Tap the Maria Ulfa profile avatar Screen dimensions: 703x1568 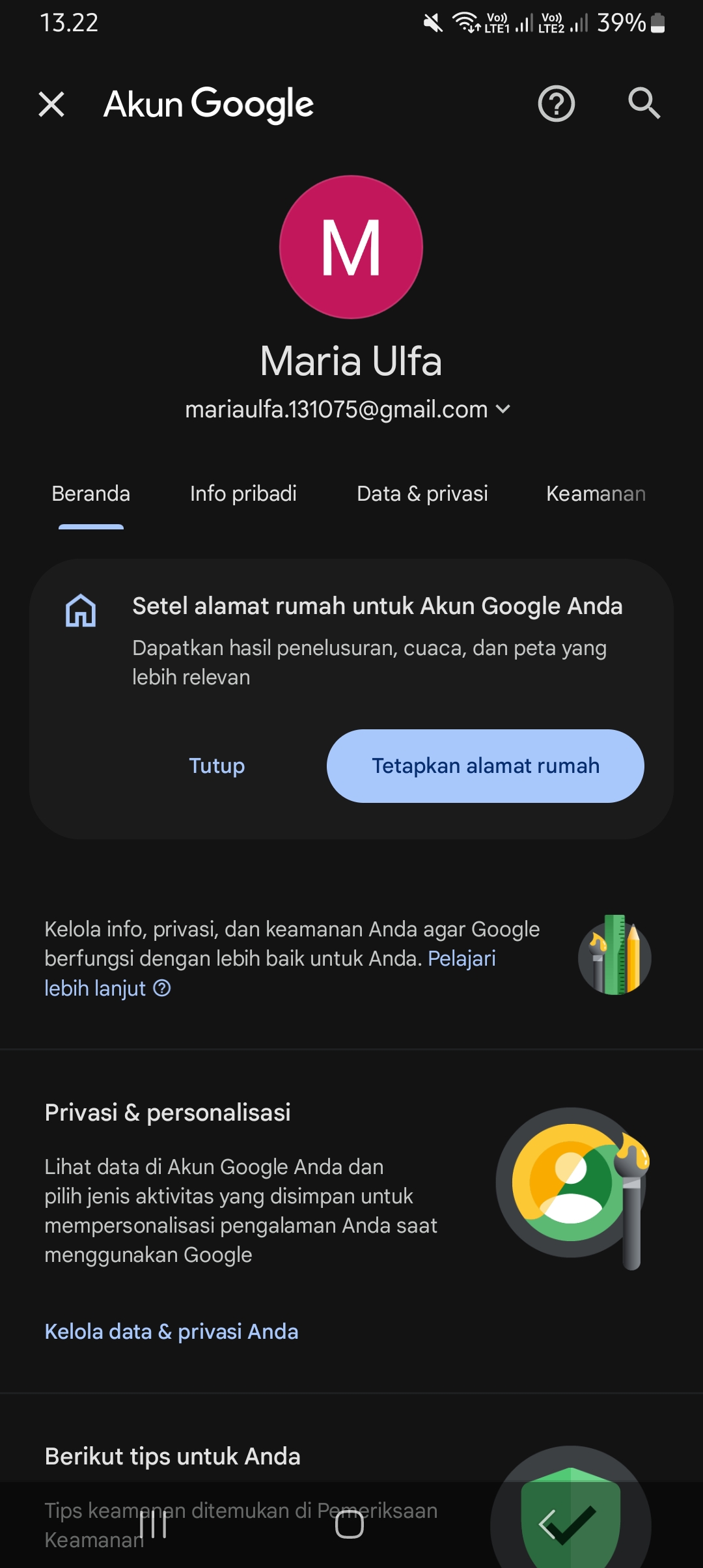[x=351, y=247]
